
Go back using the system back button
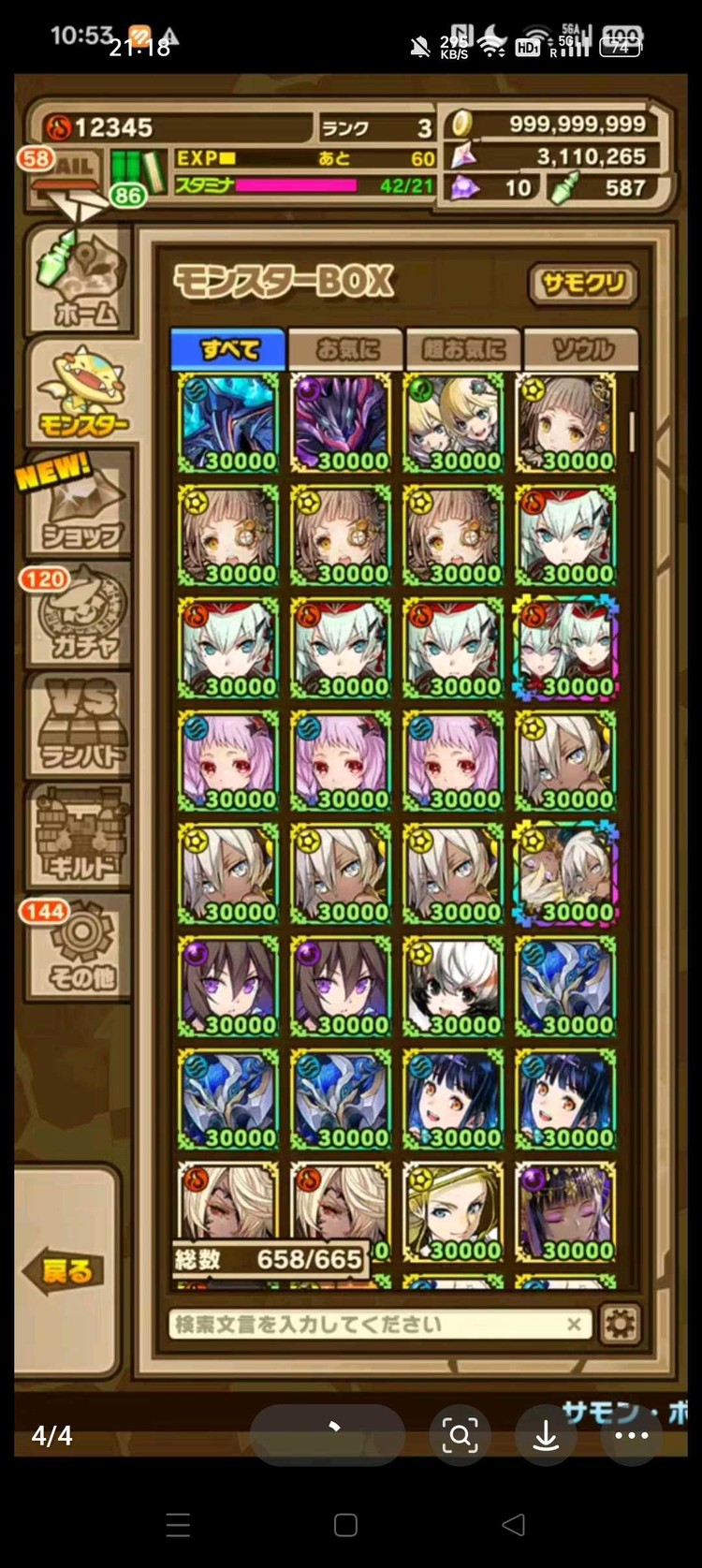pos(514,1525)
